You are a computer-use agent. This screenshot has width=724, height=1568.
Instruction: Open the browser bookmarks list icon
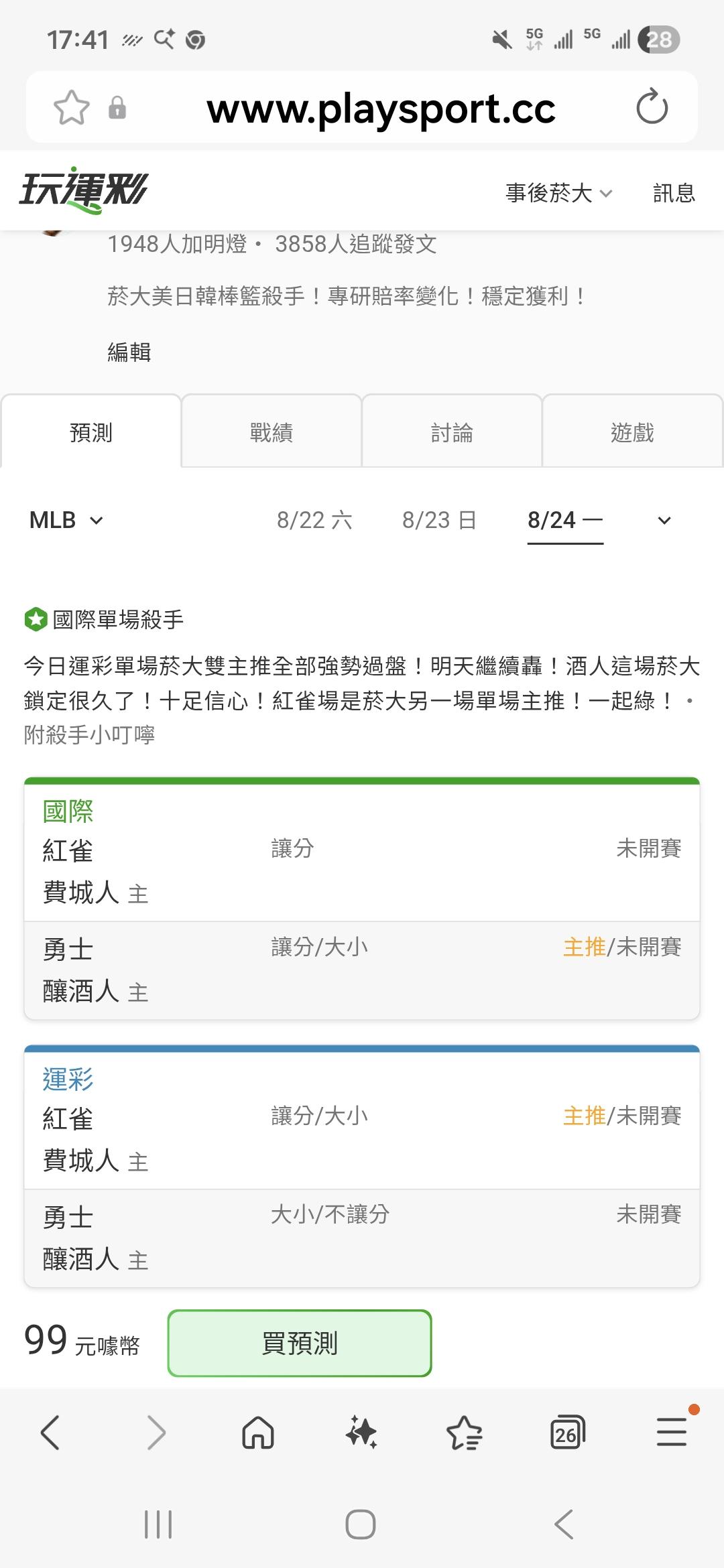[x=464, y=1433]
